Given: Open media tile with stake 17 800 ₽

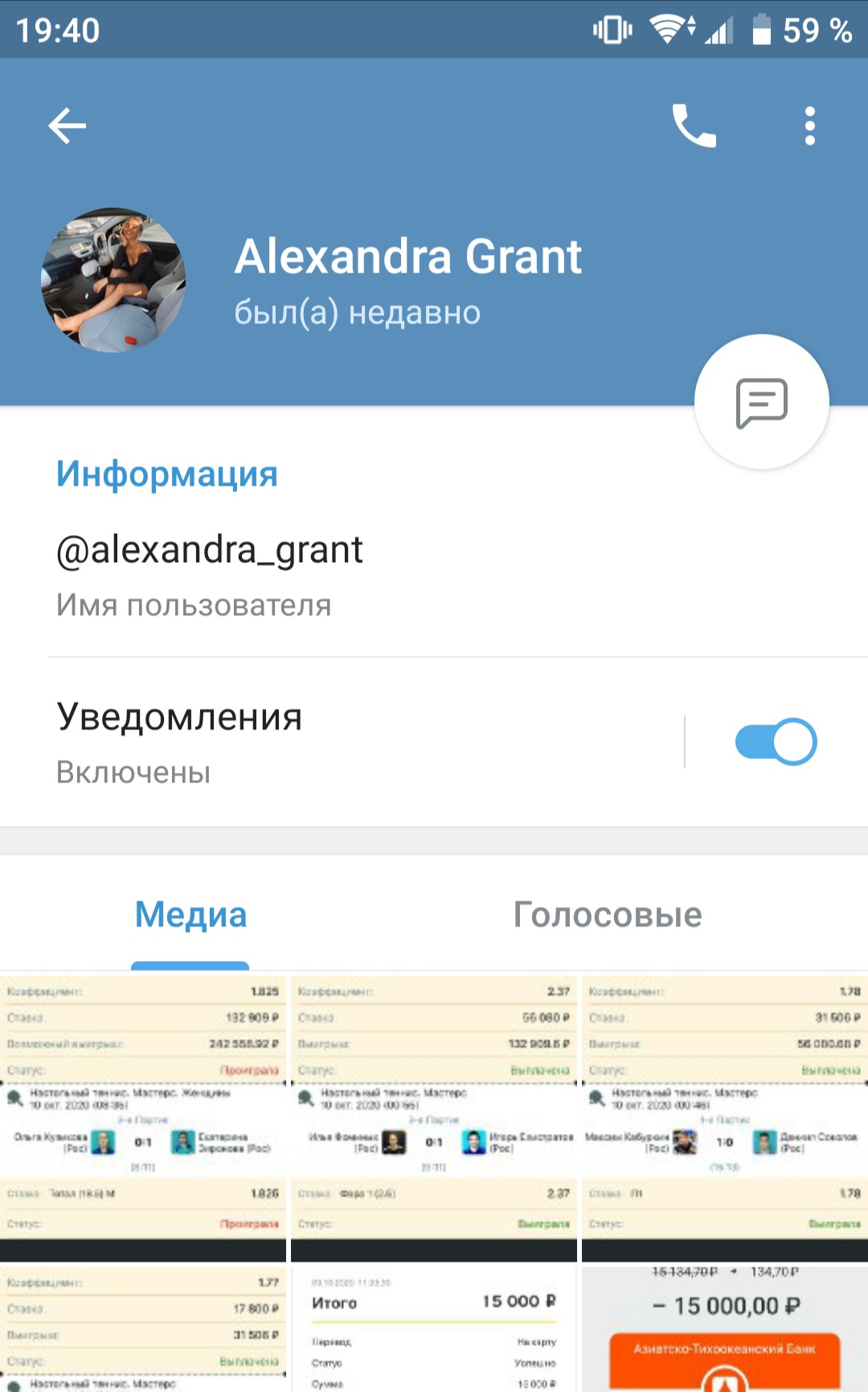Looking at the screenshot, I should point(143,1328).
